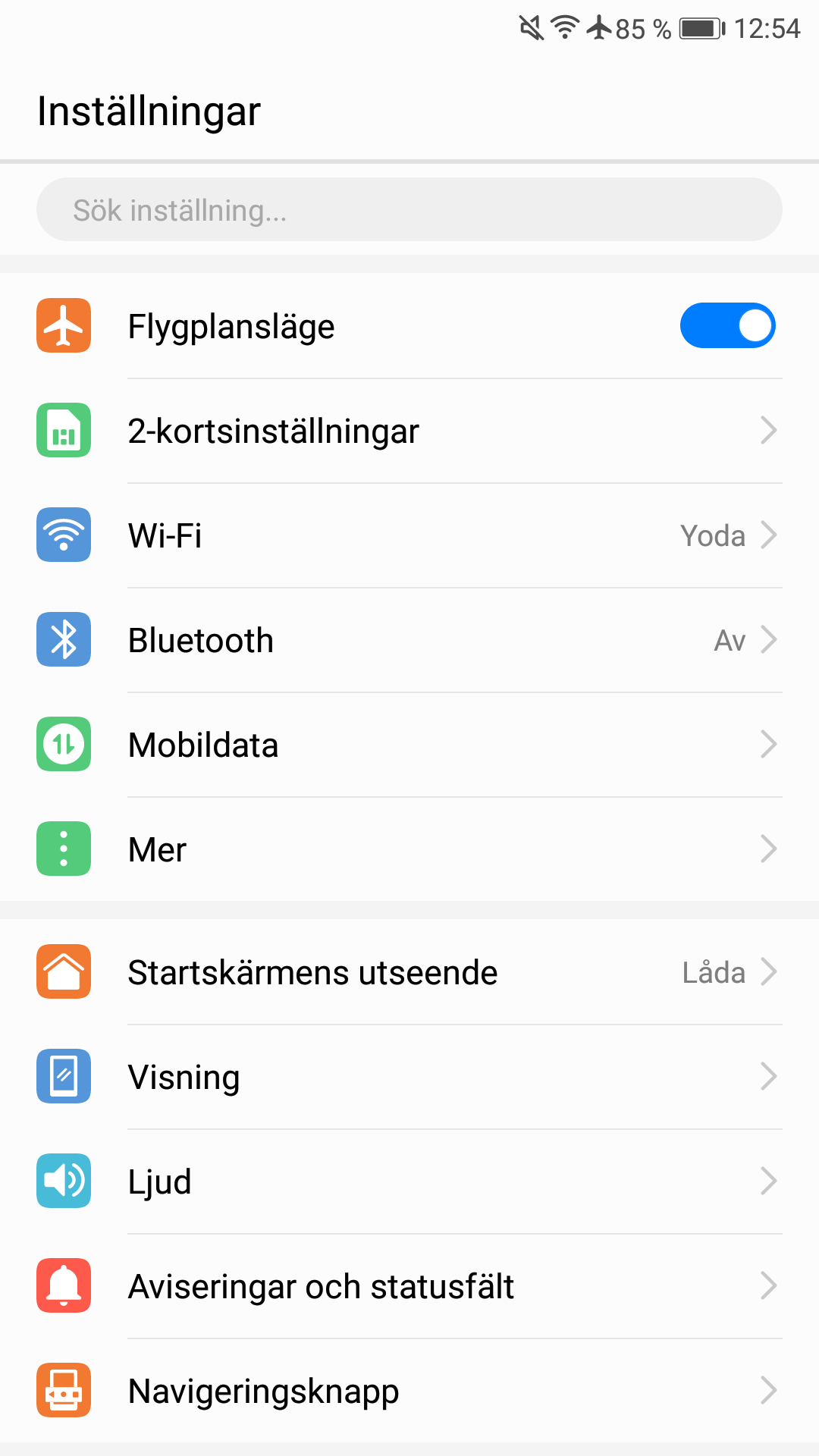Open 2-kortsinställningar
This screenshot has width=819, height=1456.
click(409, 431)
